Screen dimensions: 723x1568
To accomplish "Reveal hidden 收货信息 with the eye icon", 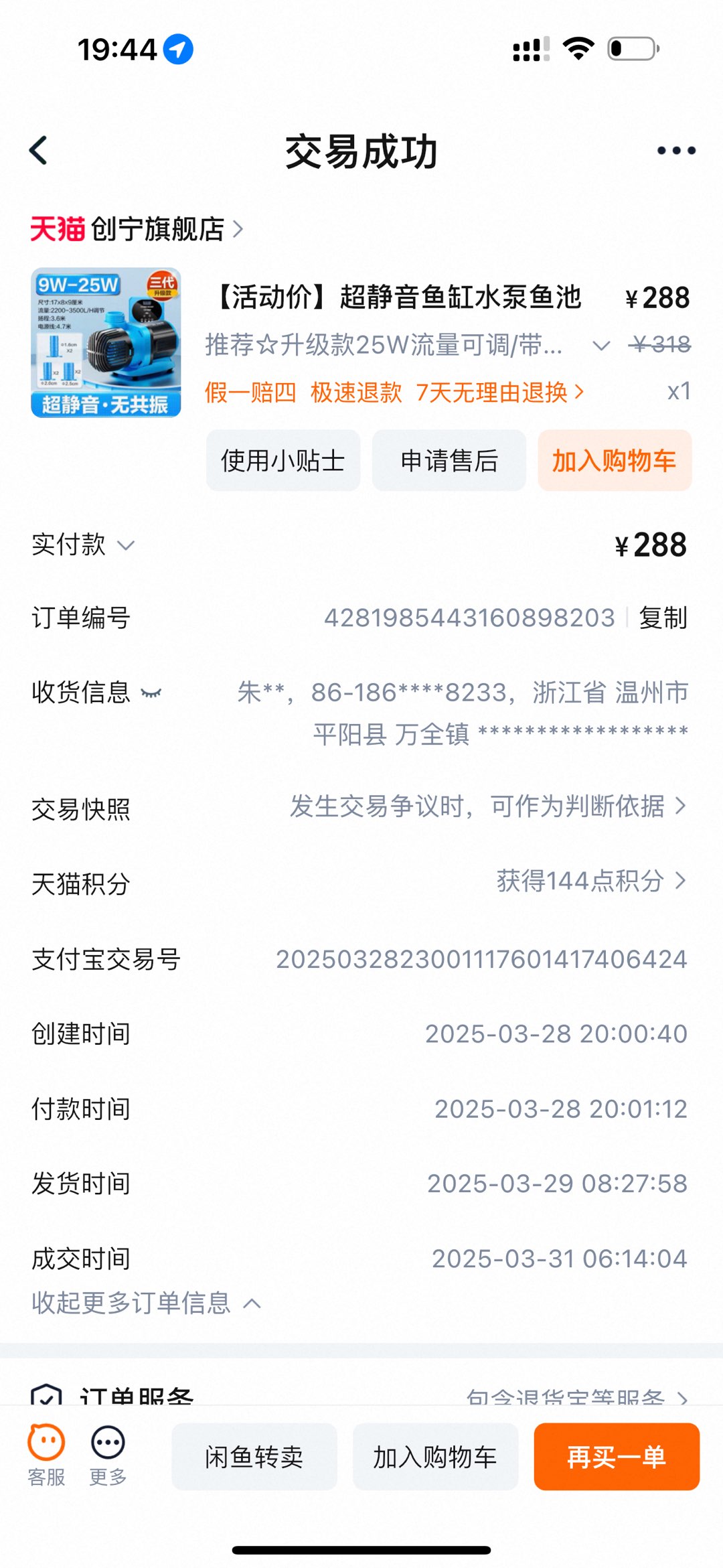I will [x=151, y=693].
